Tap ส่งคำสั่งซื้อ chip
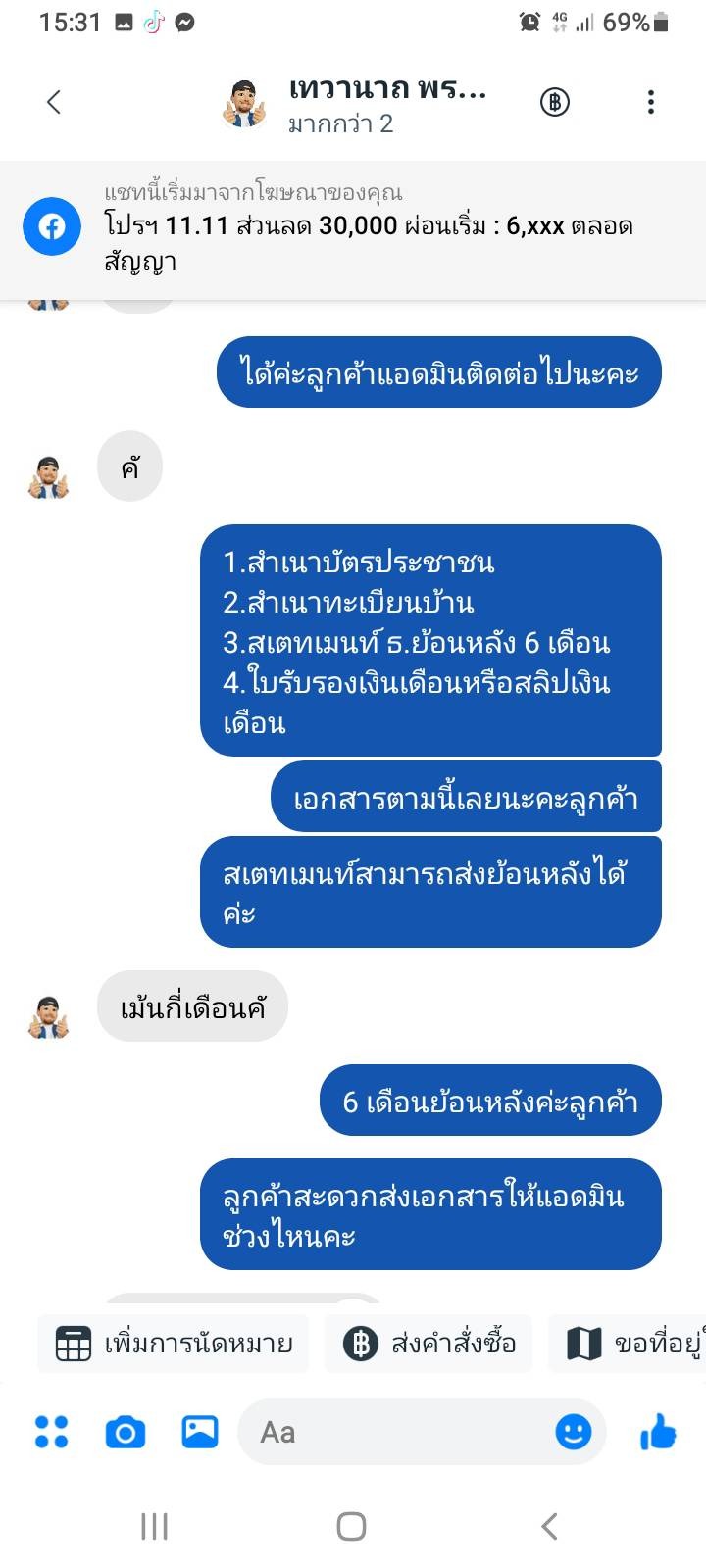Viewport: 706px width, 1568px height. [429, 1344]
